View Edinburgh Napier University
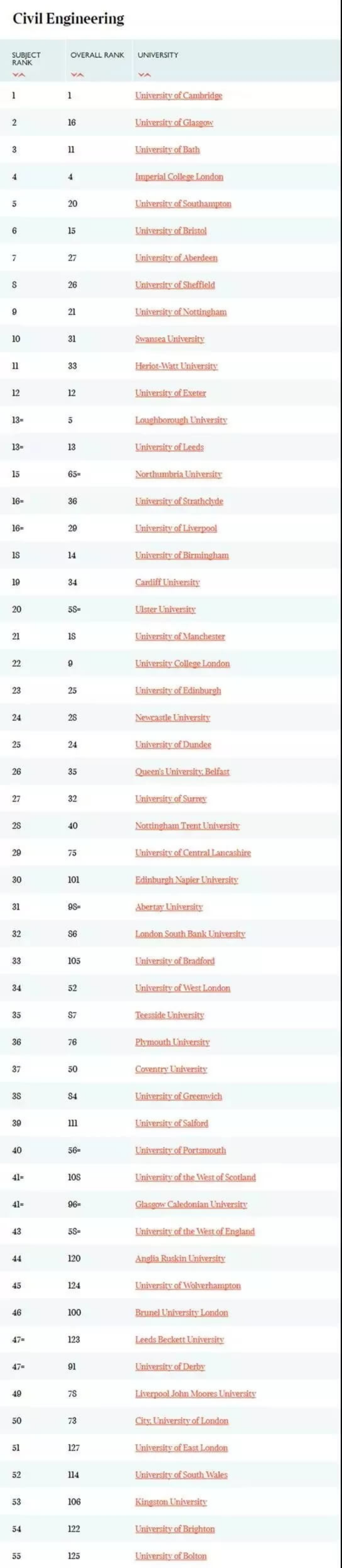Viewport: 342px width, 1568px height. tap(186, 880)
